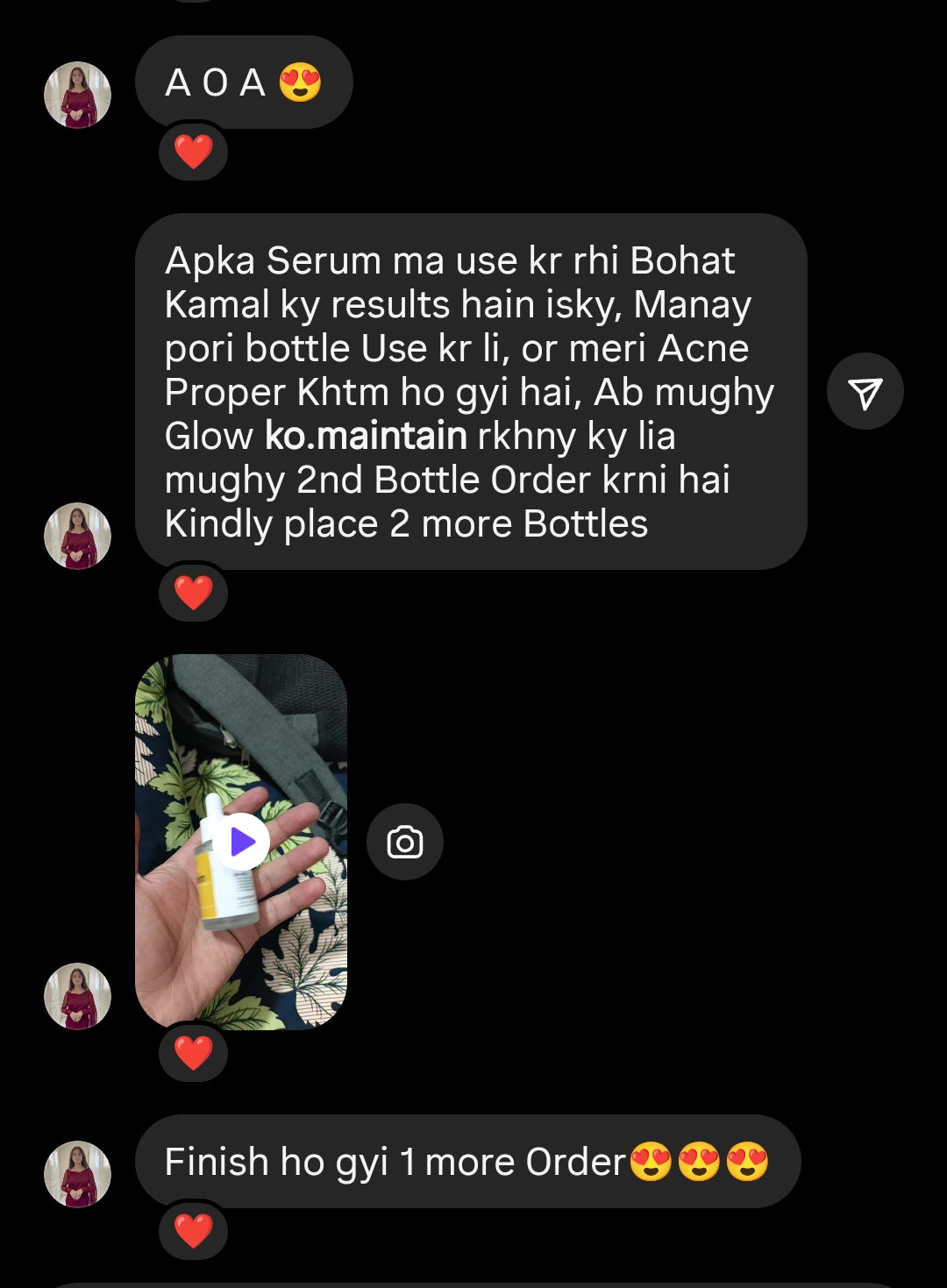947x1288 pixels.
Task: Reply with camera next to the video
Action: pos(404,842)
